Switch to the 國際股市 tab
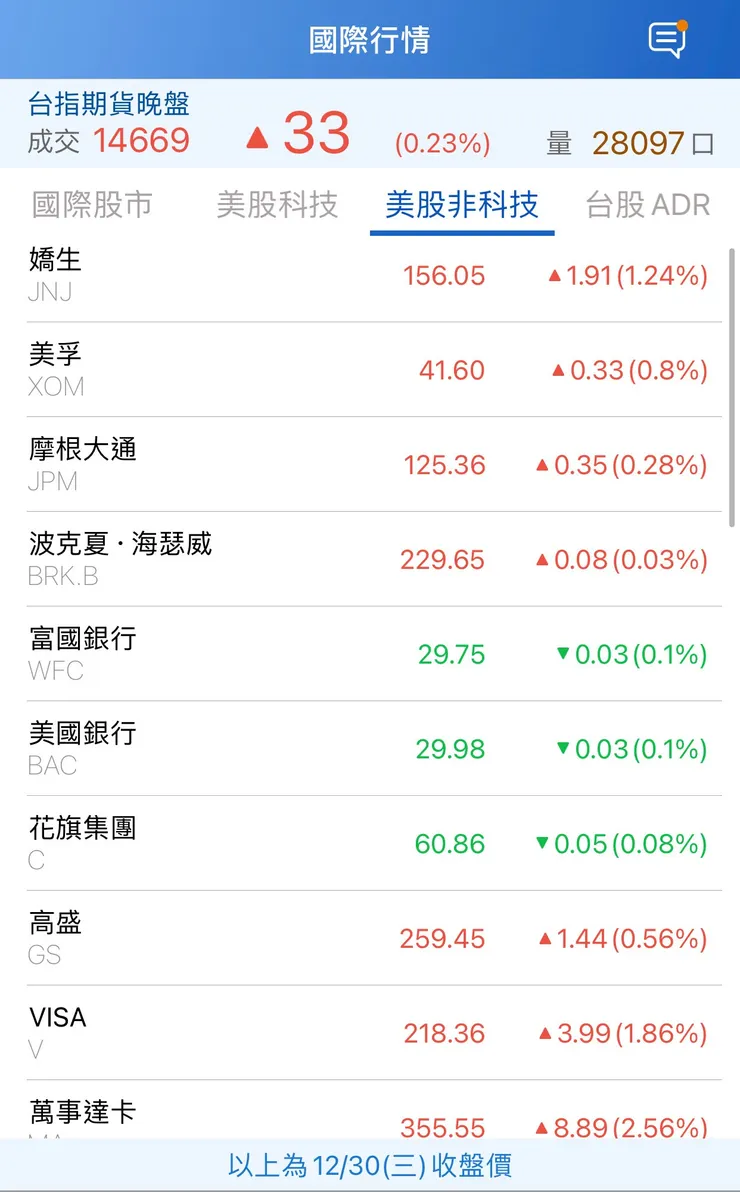Screen dimensions: 740x1192 90,204
